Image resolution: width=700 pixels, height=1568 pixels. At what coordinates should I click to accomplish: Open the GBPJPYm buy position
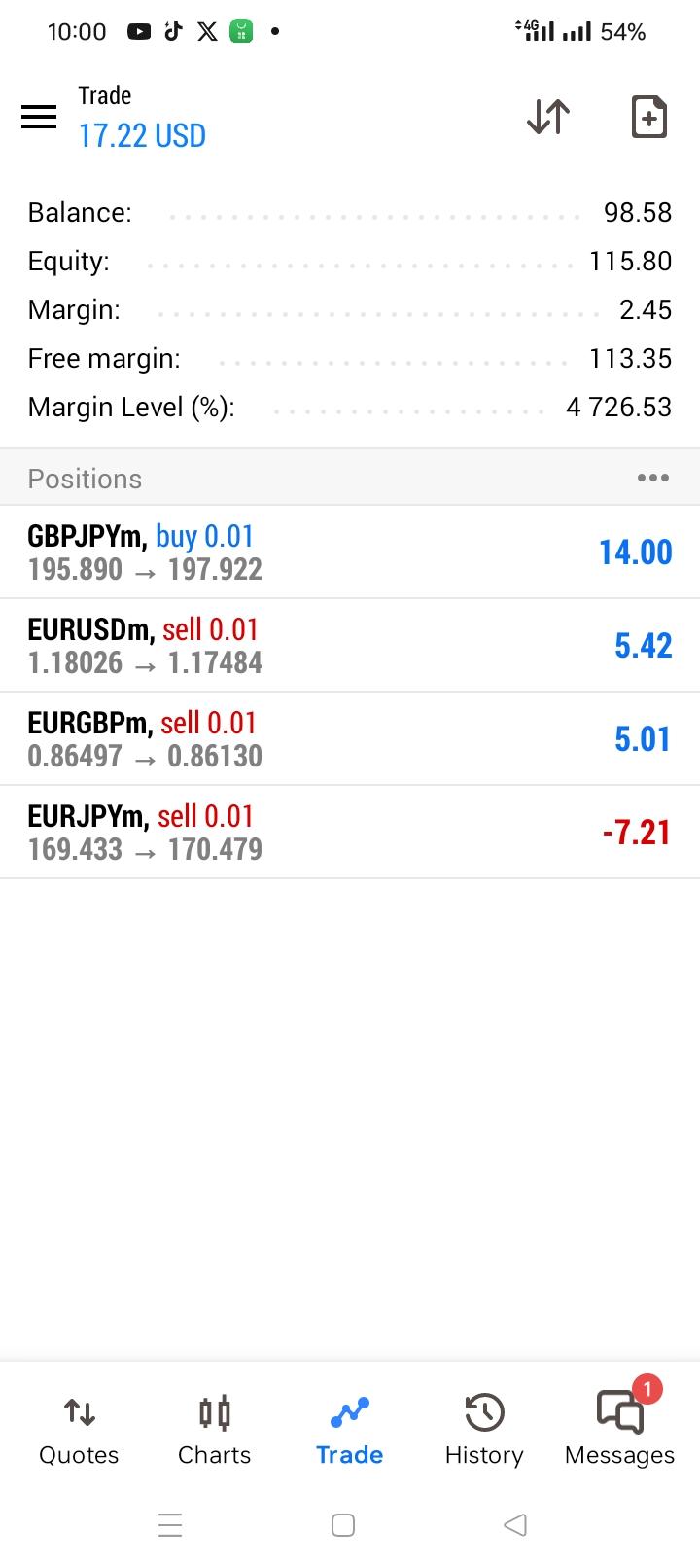pos(350,552)
